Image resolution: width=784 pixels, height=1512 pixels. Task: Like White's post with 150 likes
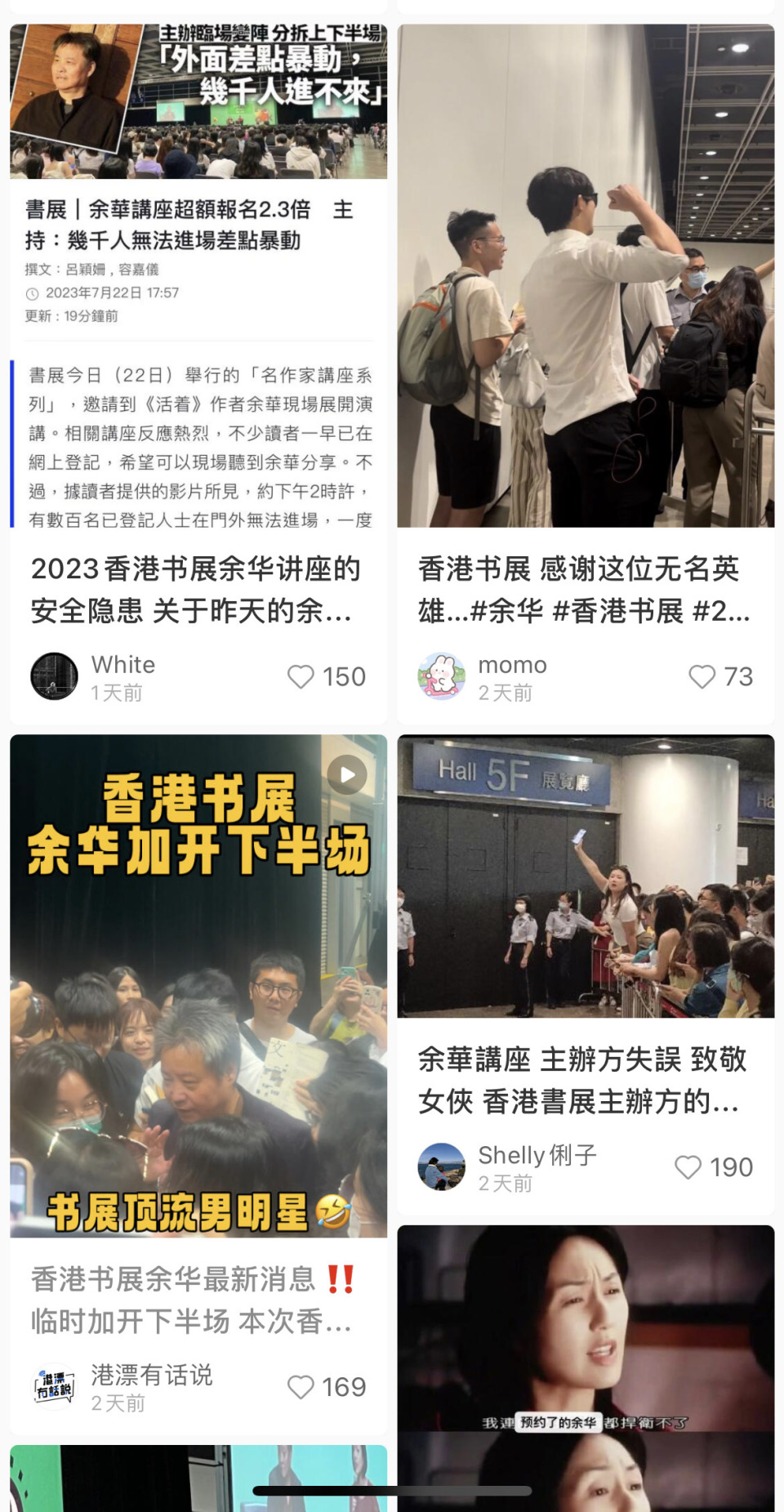coord(301,676)
